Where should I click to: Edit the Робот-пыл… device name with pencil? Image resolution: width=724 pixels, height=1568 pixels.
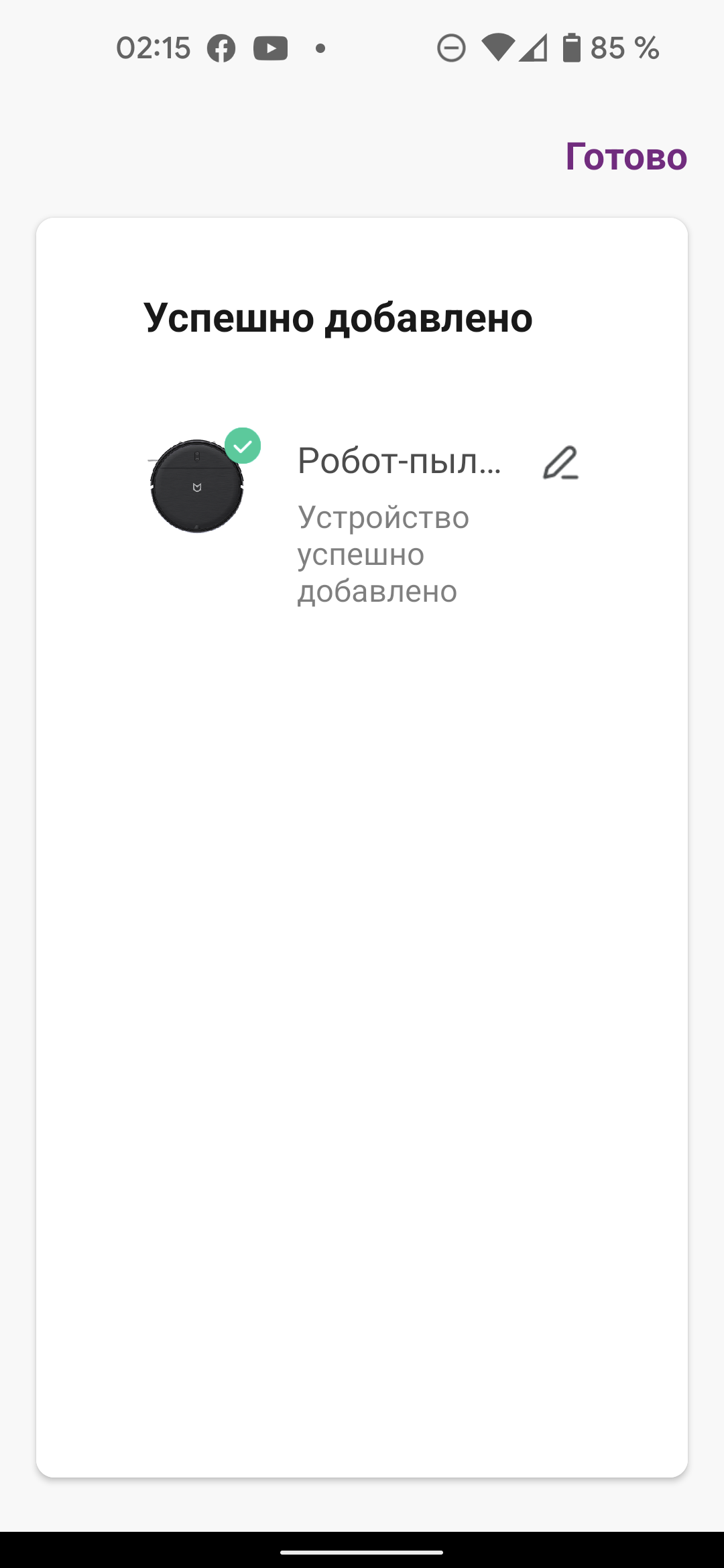(x=560, y=462)
